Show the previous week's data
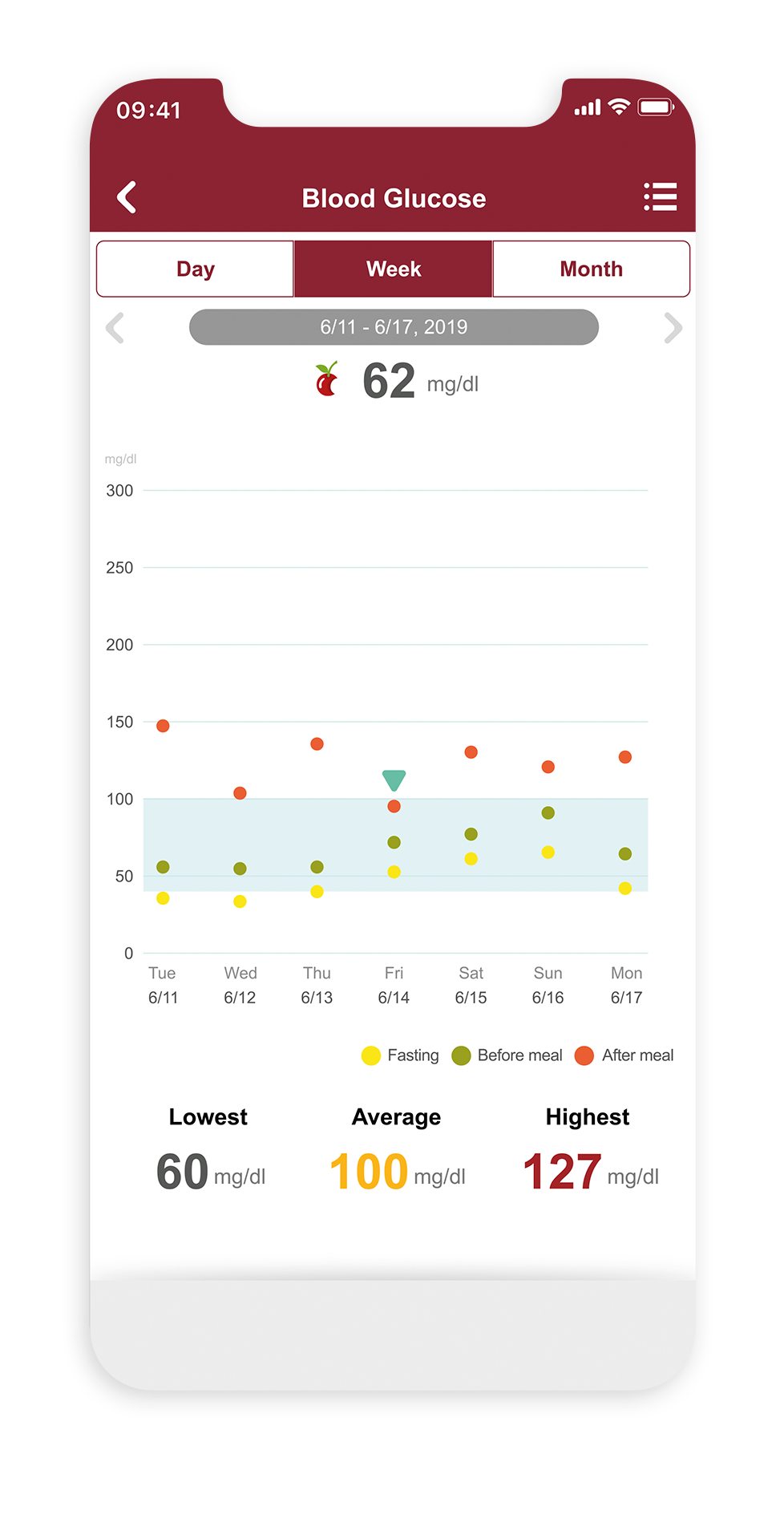The image size is (784, 1531). tap(115, 328)
